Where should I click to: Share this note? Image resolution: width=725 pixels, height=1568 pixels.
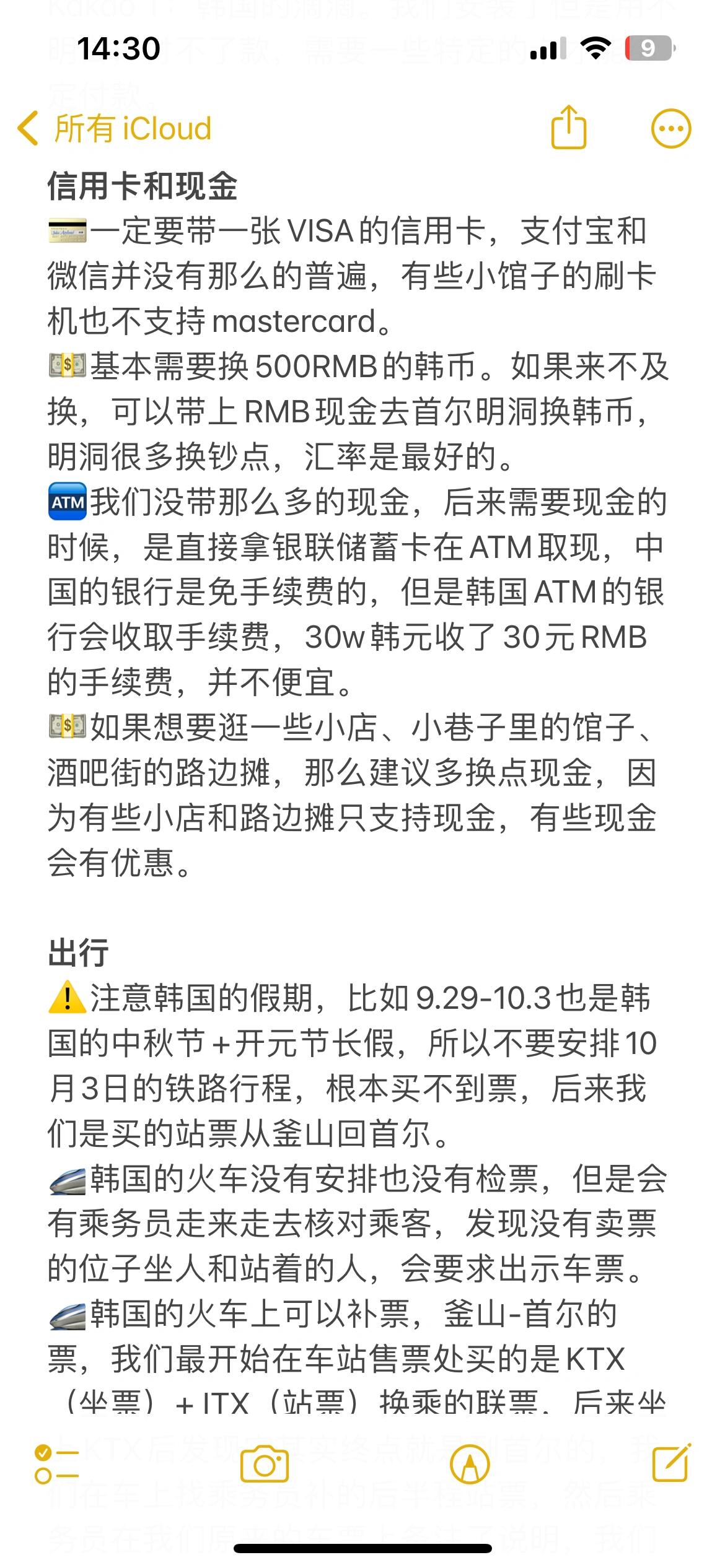point(568,127)
